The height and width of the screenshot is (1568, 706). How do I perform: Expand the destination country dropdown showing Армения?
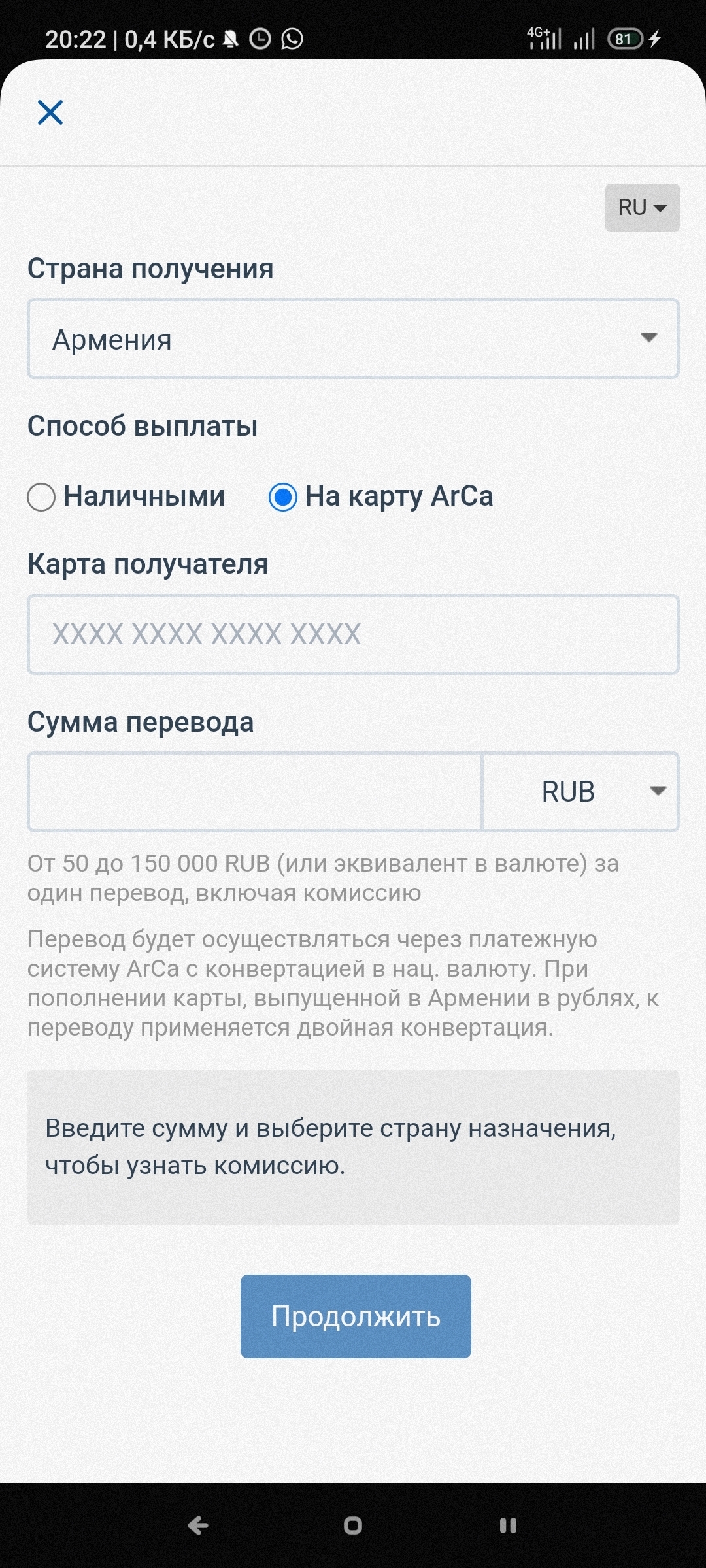353,338
